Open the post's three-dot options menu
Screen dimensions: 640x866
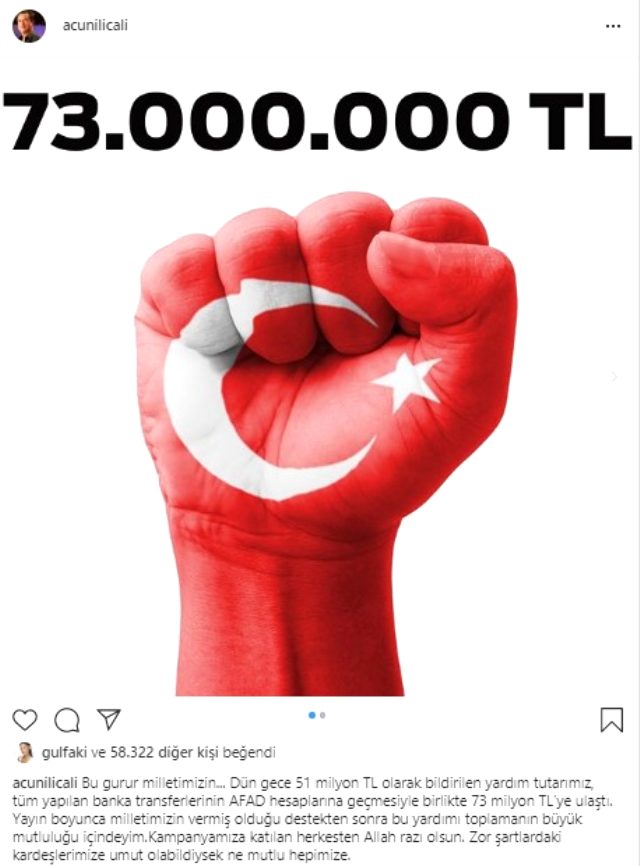pyautogui.click(x=613, y=26)
